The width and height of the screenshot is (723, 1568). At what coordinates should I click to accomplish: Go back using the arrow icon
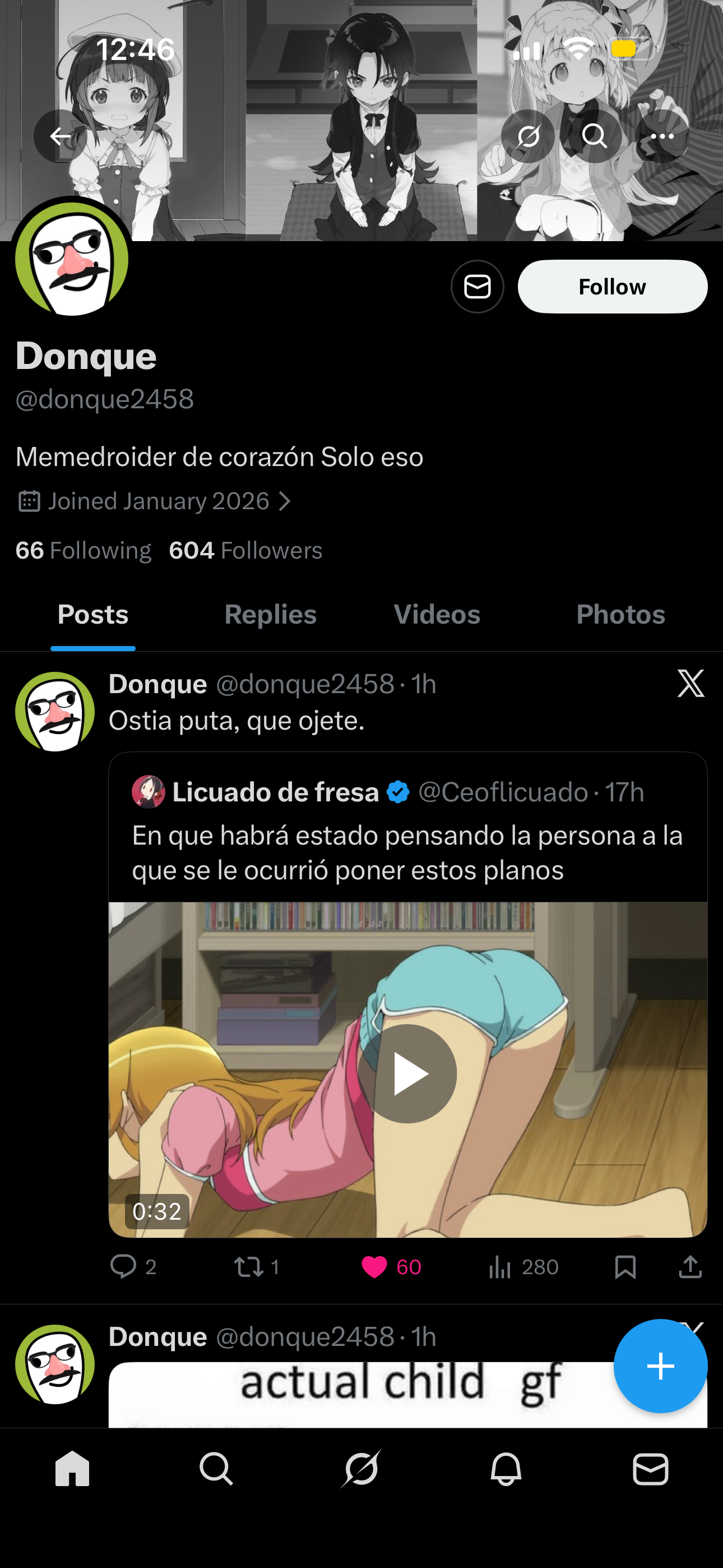tap(59, 136)
